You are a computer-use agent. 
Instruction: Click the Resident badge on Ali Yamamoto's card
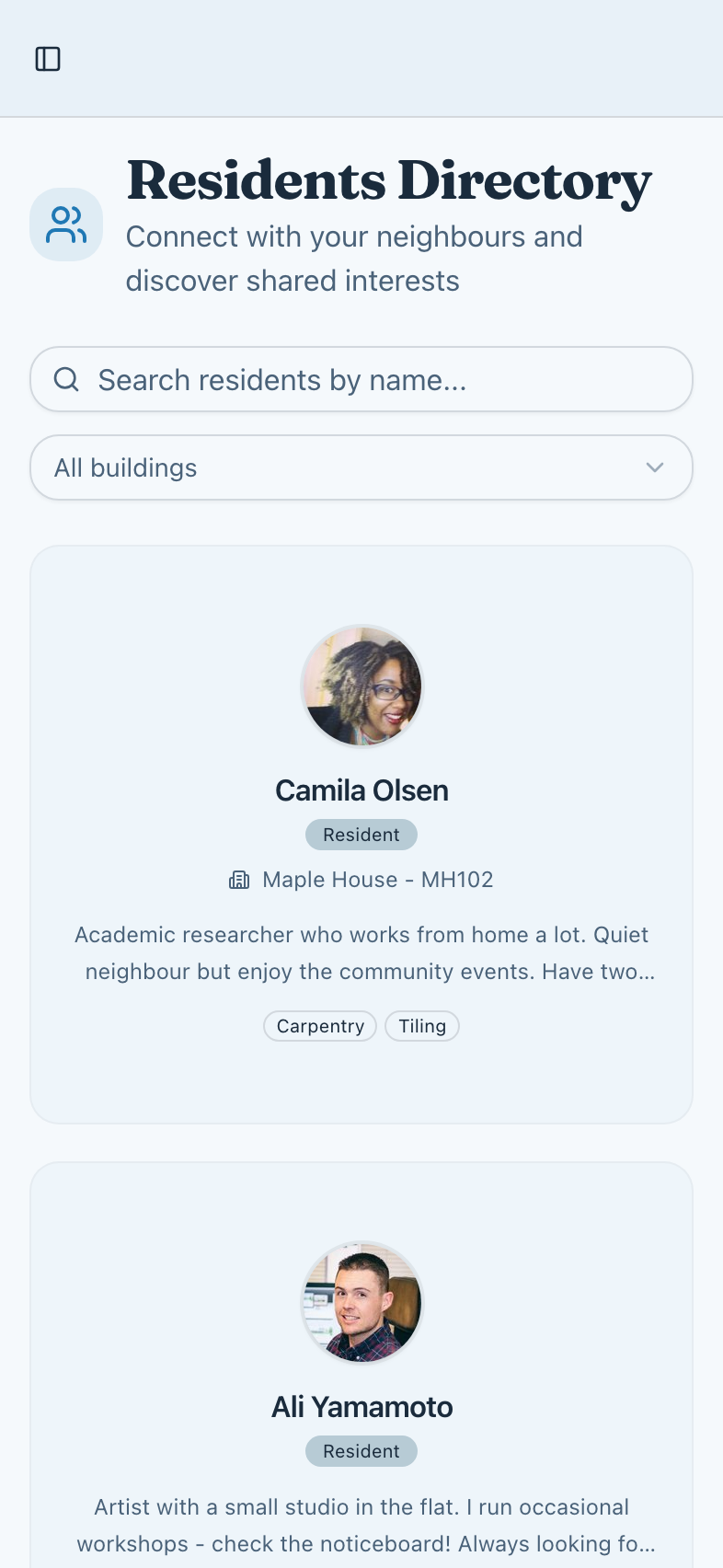click(361, 1451)
